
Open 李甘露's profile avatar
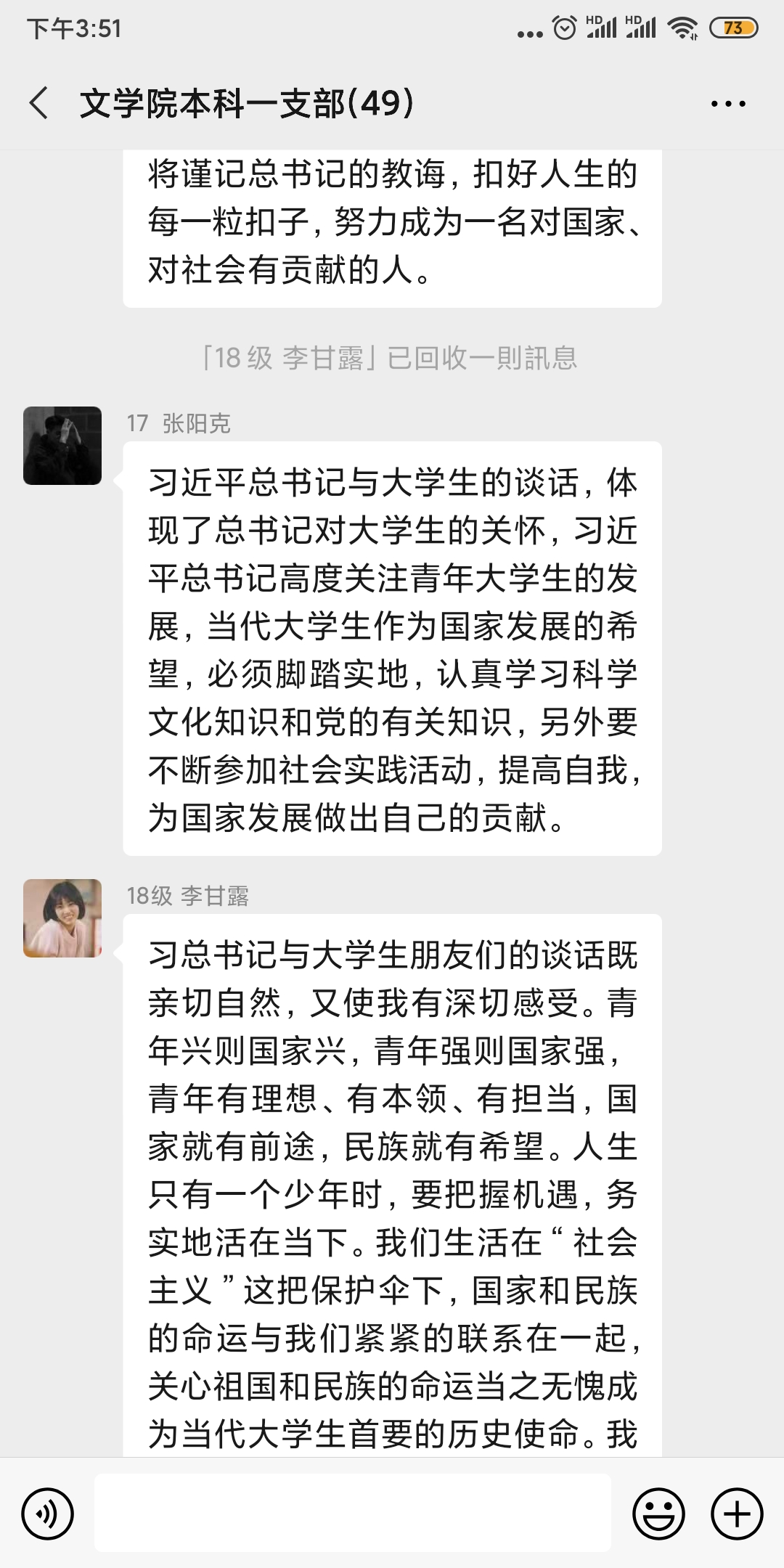pyautogui.click(x=62, y=918)
